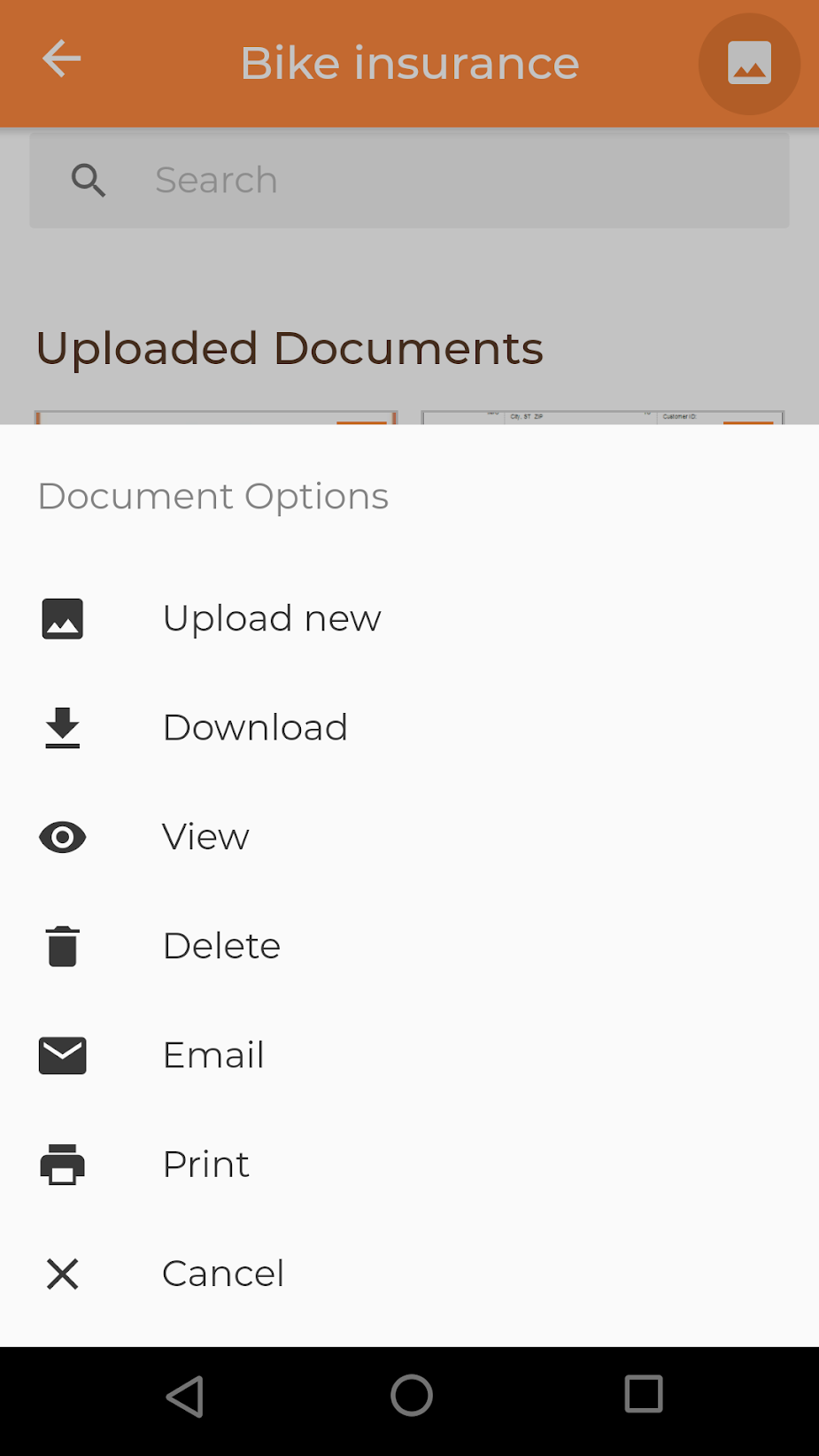Open recent apps from navigation bar
Screen dimensions: 819x1456
coord(643,1396)
